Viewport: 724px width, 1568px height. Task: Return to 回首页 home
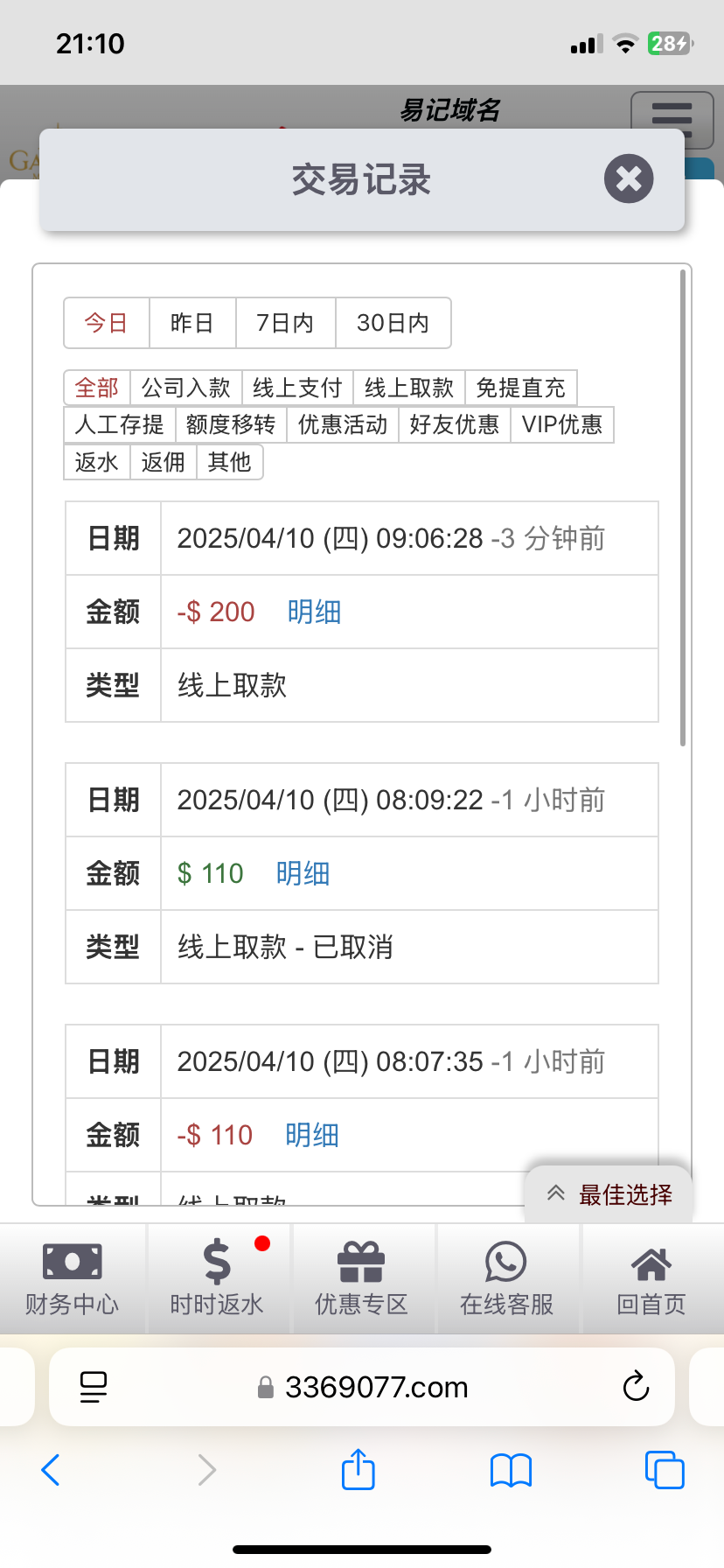tap(651, 1278)
